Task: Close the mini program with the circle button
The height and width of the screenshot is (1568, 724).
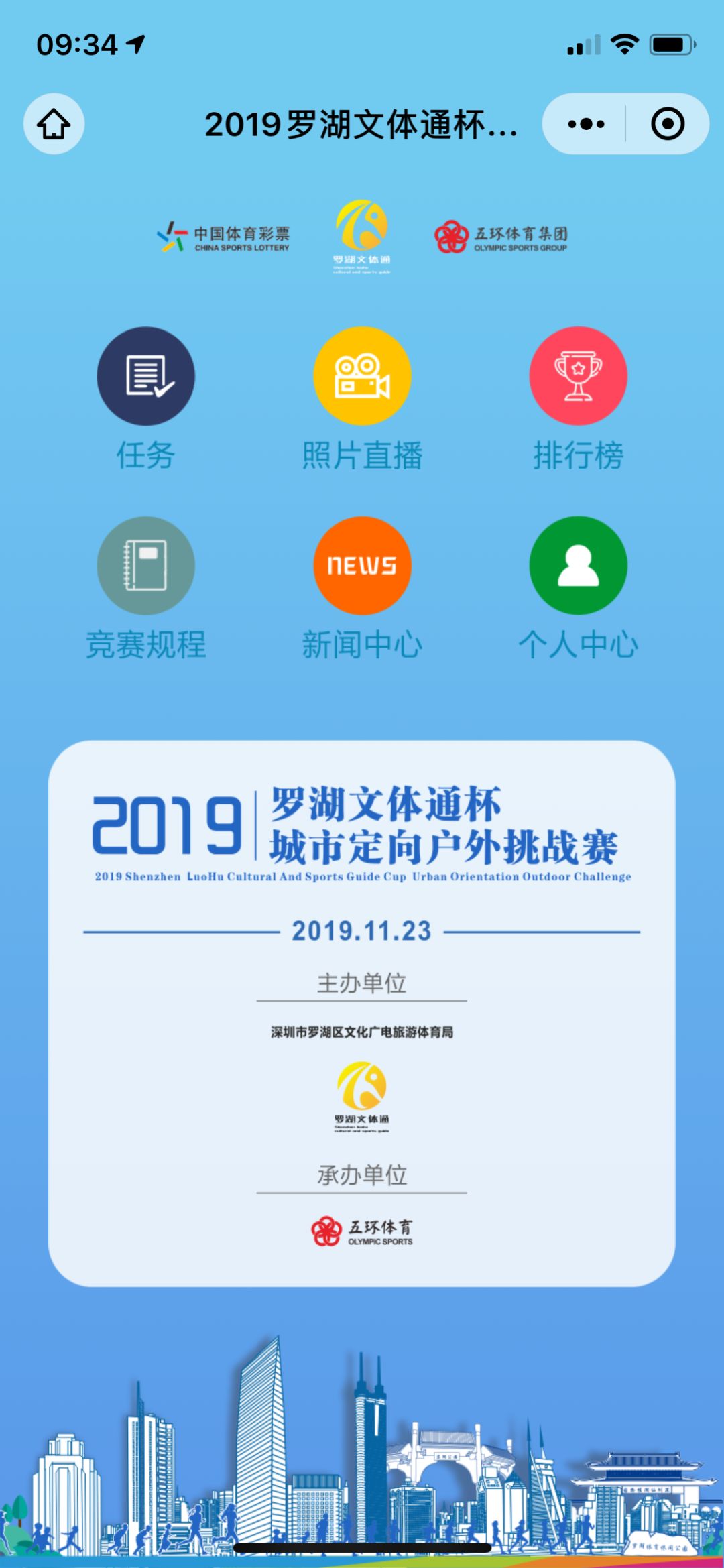Action: [667, 124]
